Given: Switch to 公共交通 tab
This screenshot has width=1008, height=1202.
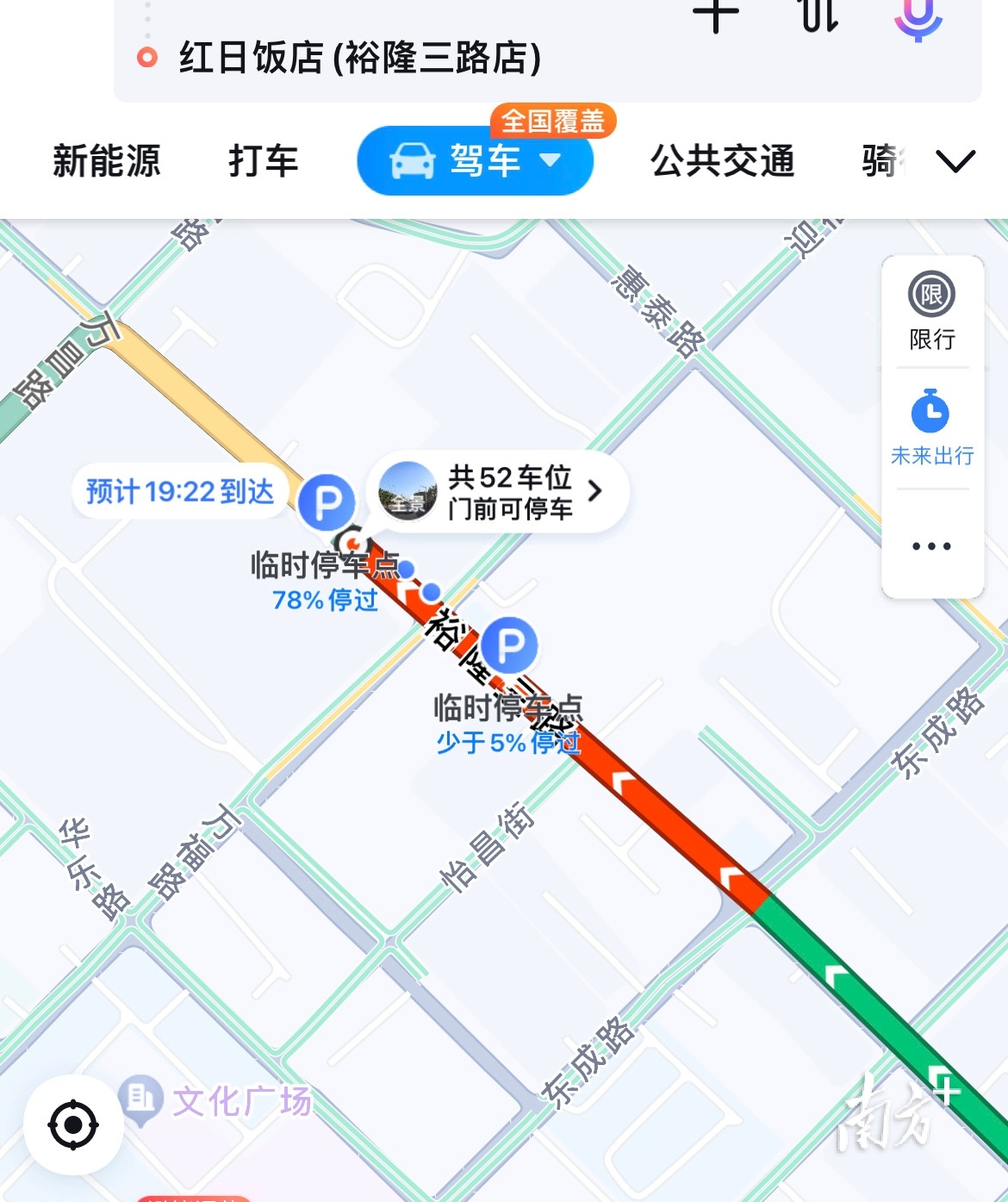Looking at the screenshot, I should point(722,161).
